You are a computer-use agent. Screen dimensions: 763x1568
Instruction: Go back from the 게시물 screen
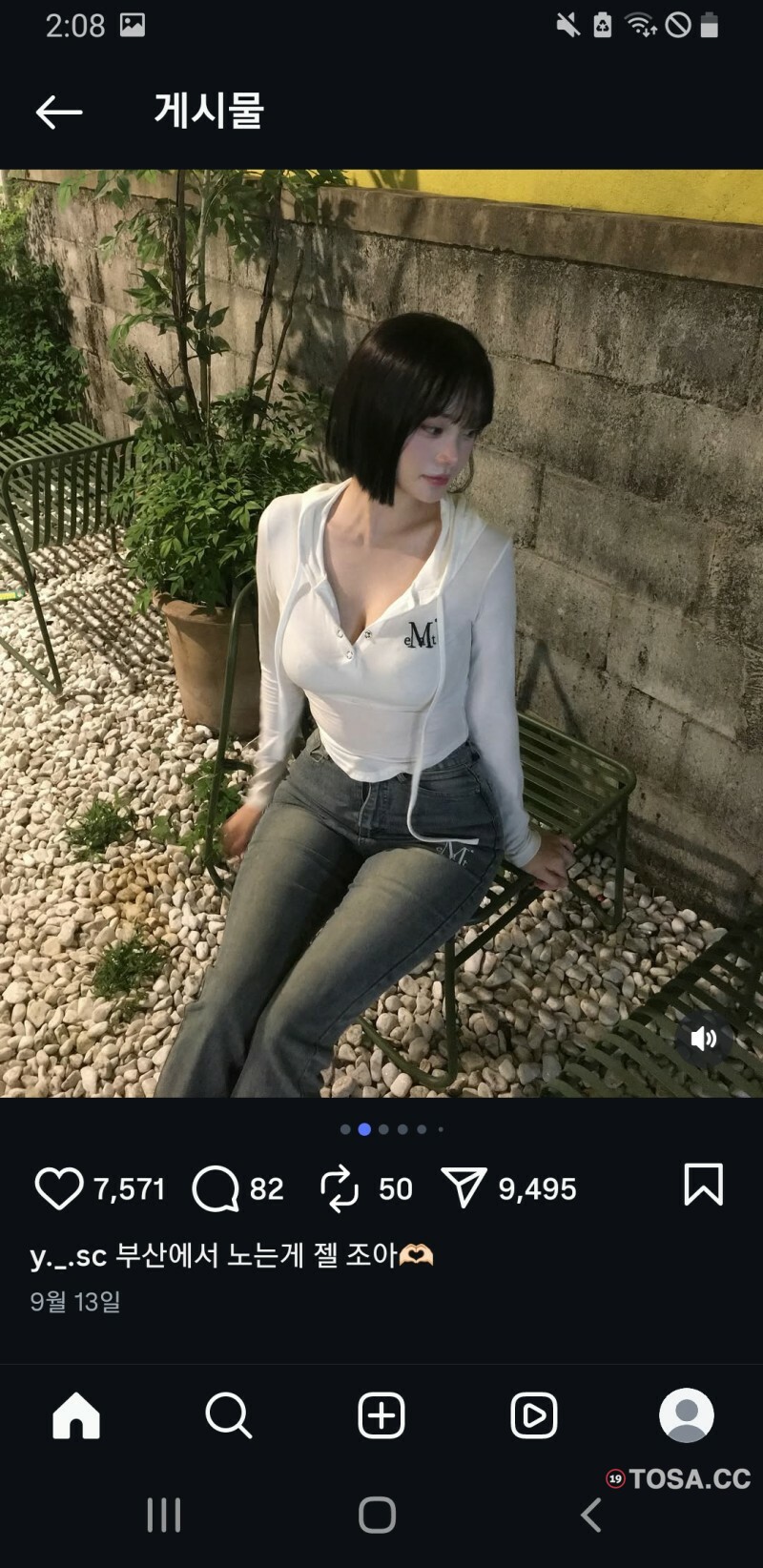(x=59, y=113)
